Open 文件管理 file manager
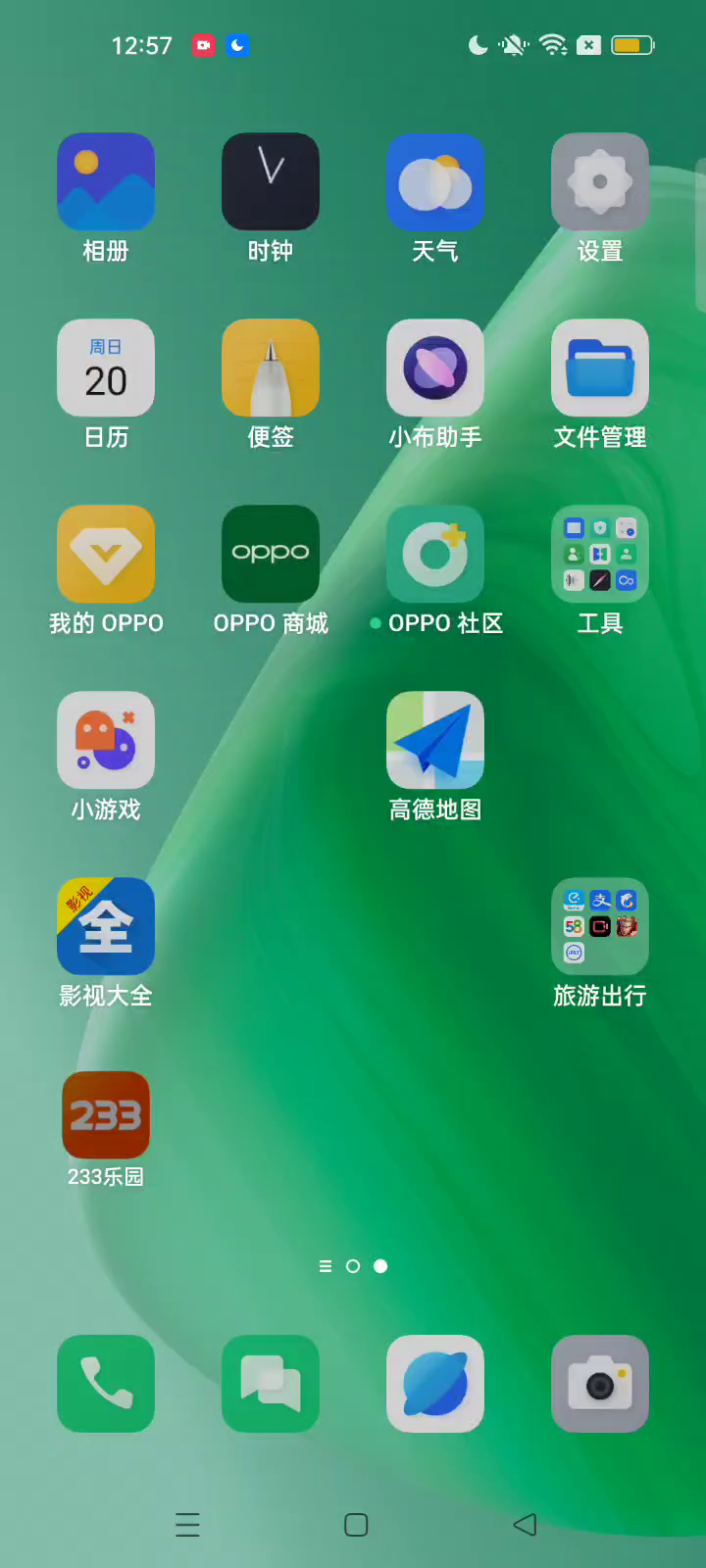 click(600, 368)
